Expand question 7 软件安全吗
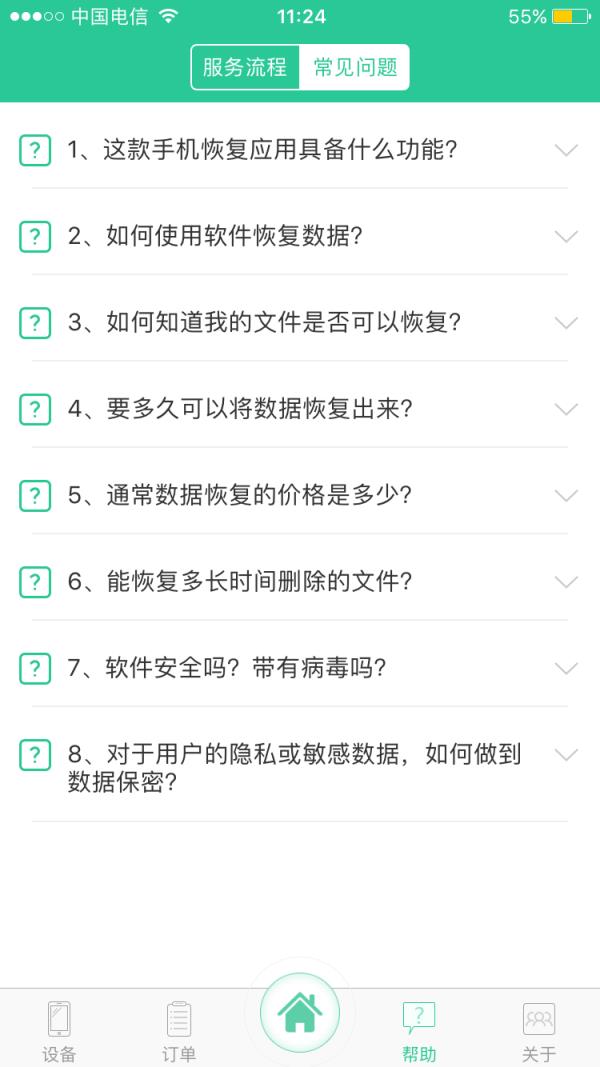Screen dimensions: 600x1067 pyautogui.click(x=300, y=668)
